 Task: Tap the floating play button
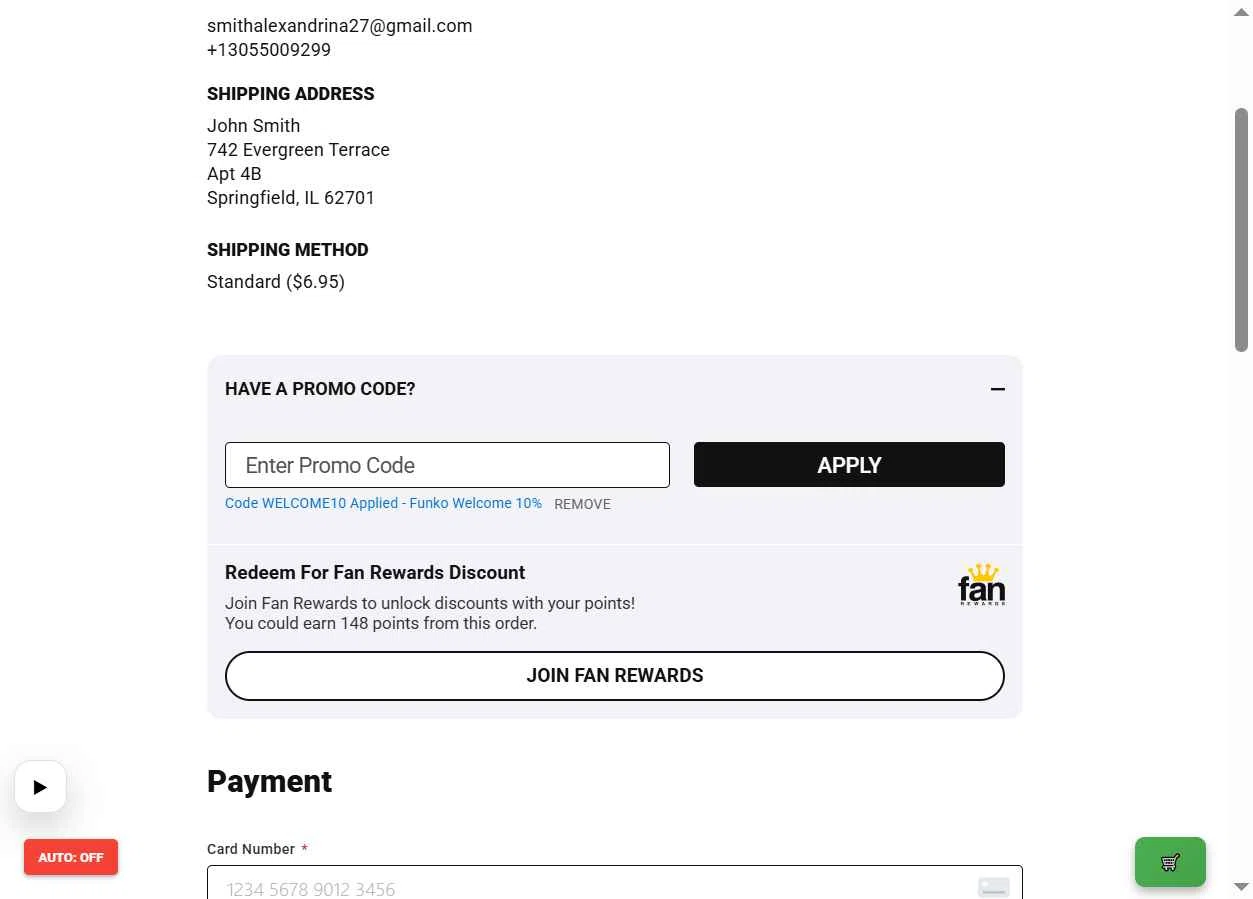(40, 787)
